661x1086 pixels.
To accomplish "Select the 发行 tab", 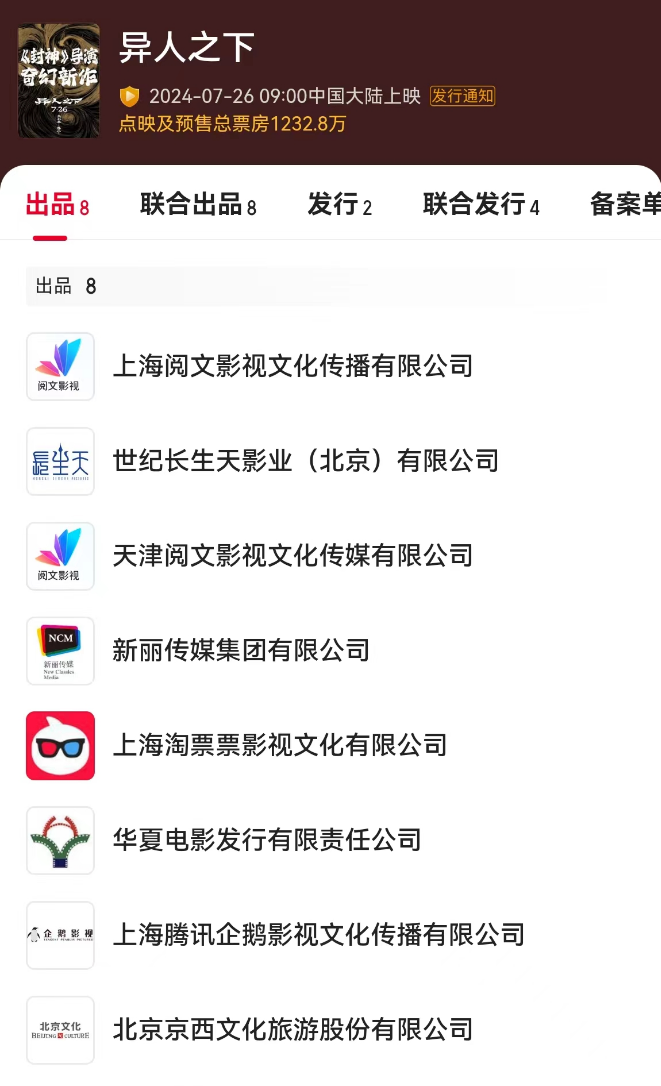I will coord(339,205).
